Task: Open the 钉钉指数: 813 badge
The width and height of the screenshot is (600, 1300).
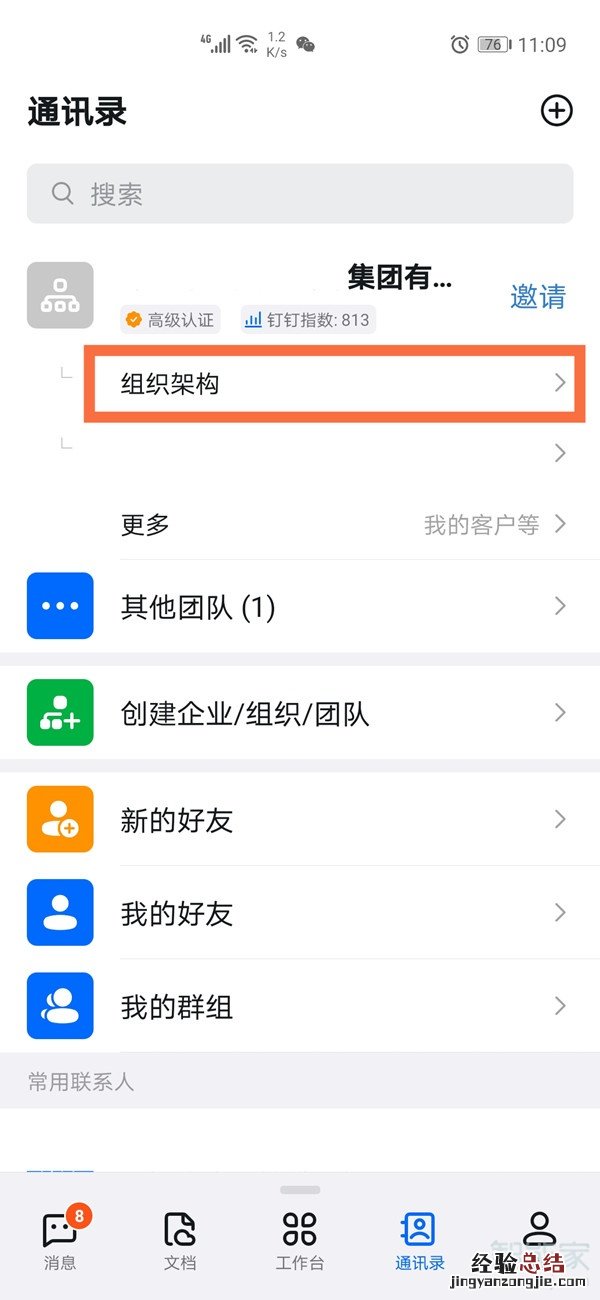Action: point(308,320)
